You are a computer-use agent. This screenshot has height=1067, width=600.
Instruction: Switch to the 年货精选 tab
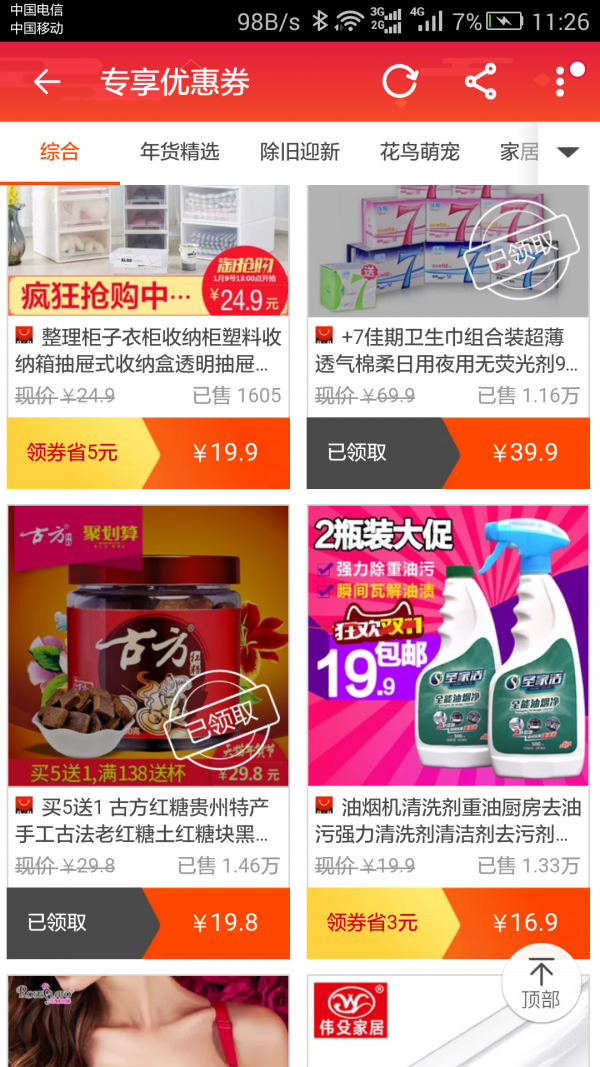tap(180, 152)
